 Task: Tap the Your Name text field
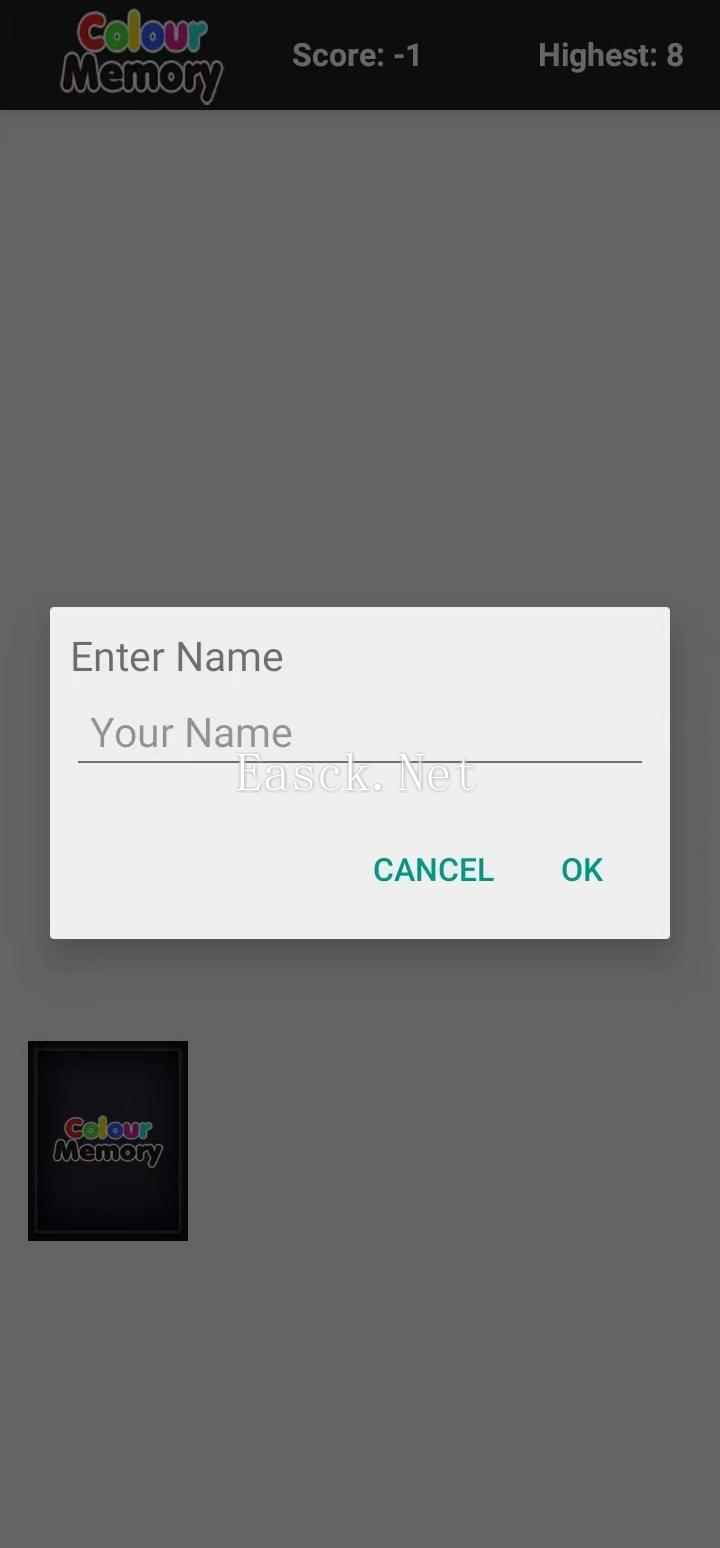[359, 734]
